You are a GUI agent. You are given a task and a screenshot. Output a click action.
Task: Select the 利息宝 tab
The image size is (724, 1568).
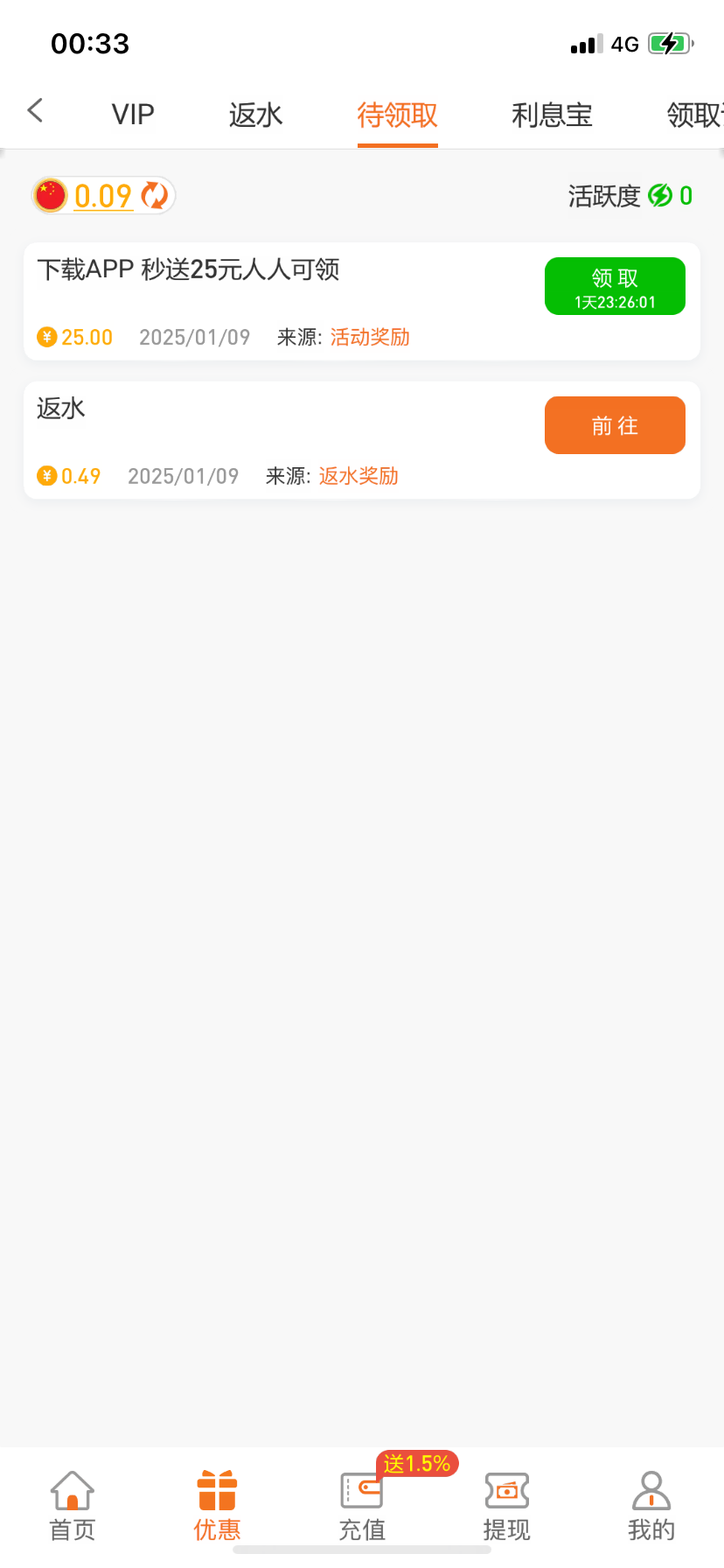552,115
